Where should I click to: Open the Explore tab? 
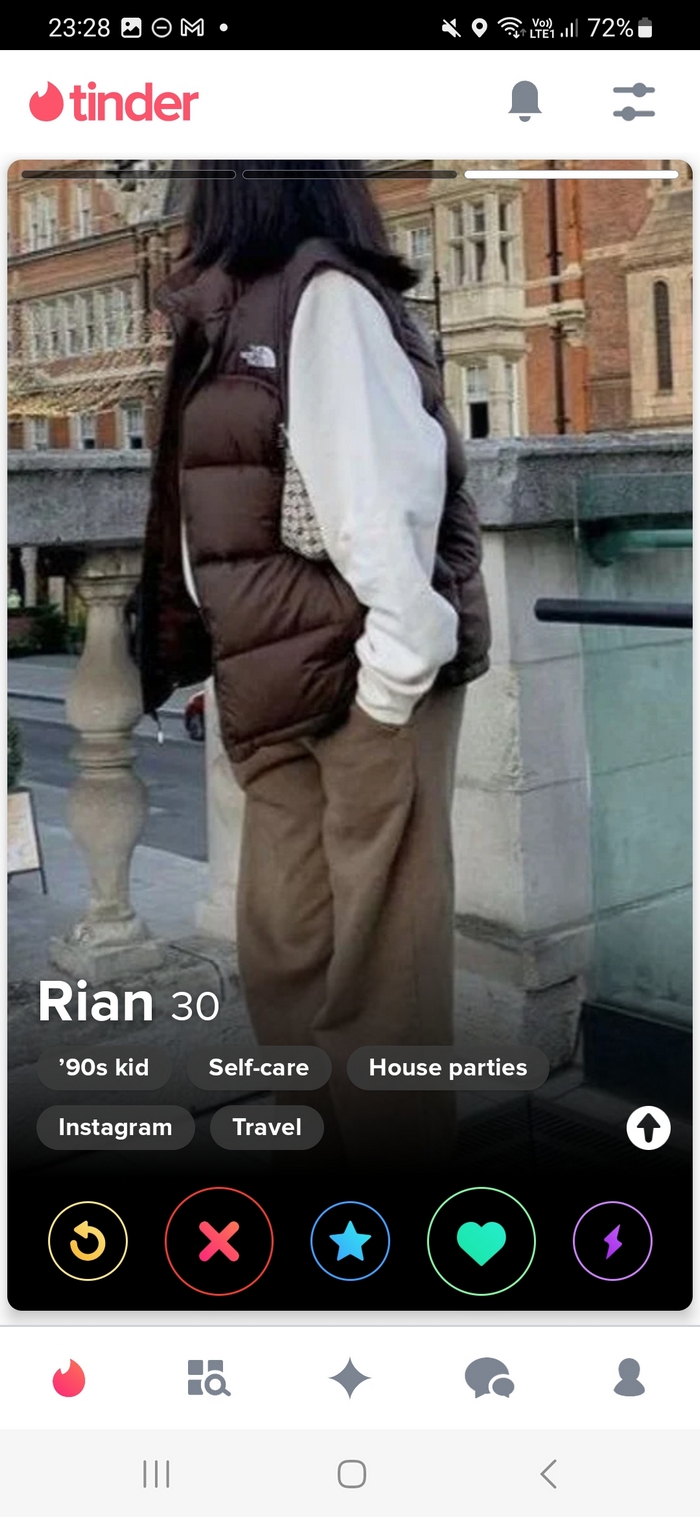[209, 1378]
